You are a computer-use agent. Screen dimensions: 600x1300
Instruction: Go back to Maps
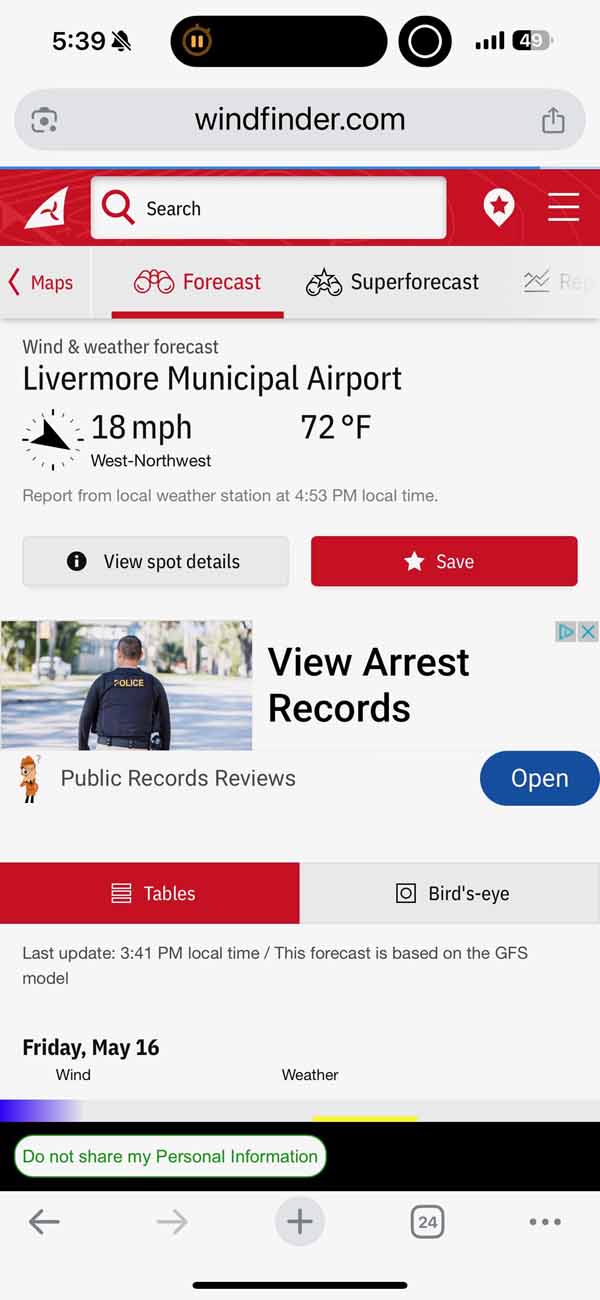click(x=41, y=283)
